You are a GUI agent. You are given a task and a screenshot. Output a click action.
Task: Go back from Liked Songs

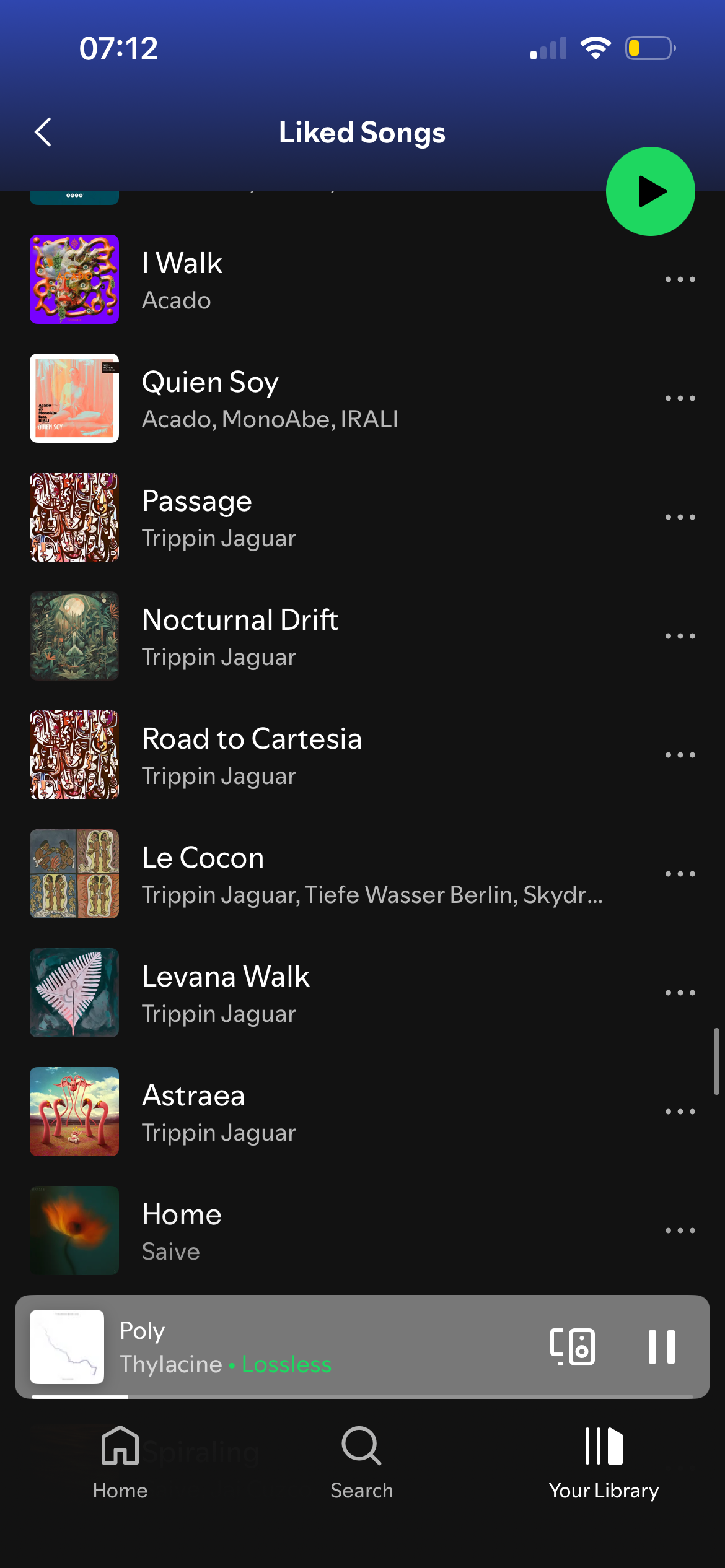point(43,132)
